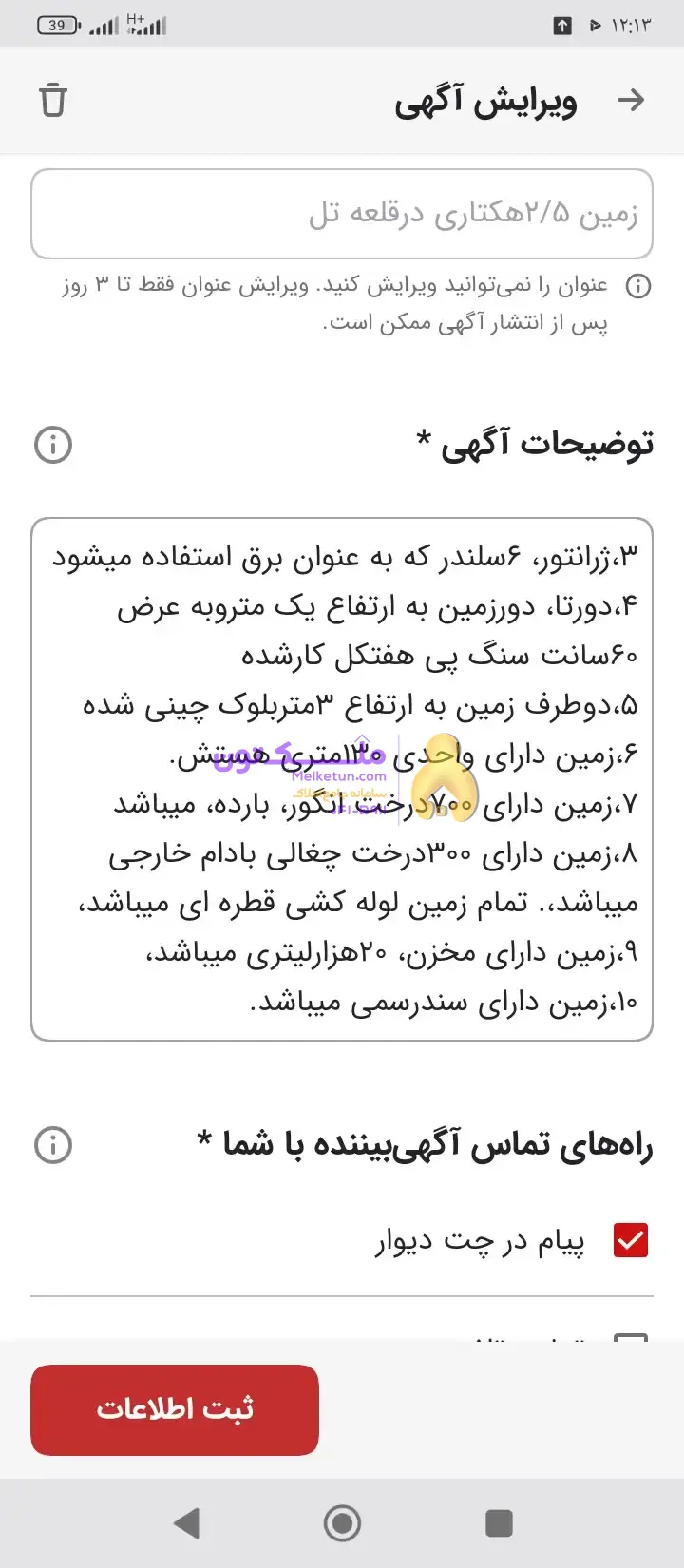Tap the system back button
Screen dimensions: 684x1568
187,1523
